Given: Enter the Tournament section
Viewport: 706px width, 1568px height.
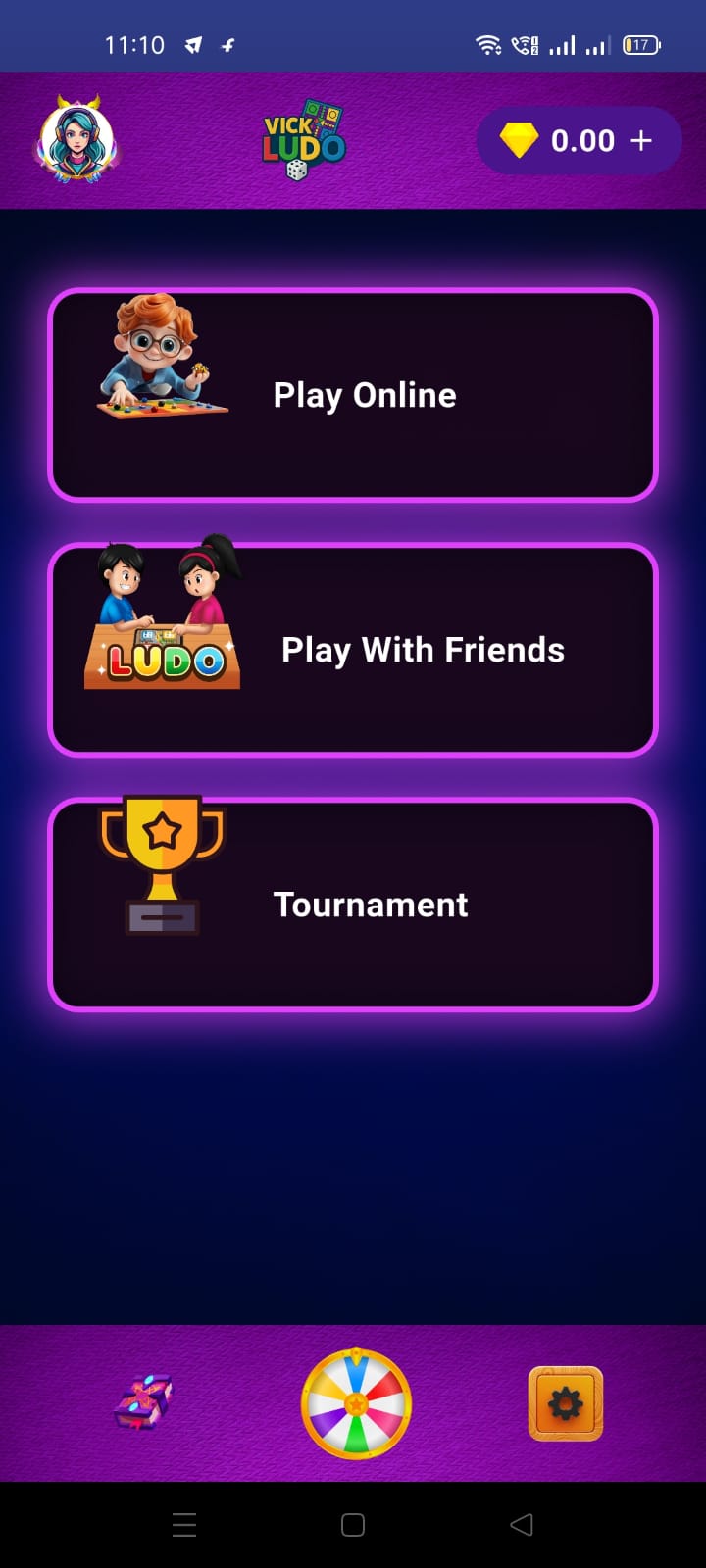Looking at the screenshot, I should click(x=353, y=905).
